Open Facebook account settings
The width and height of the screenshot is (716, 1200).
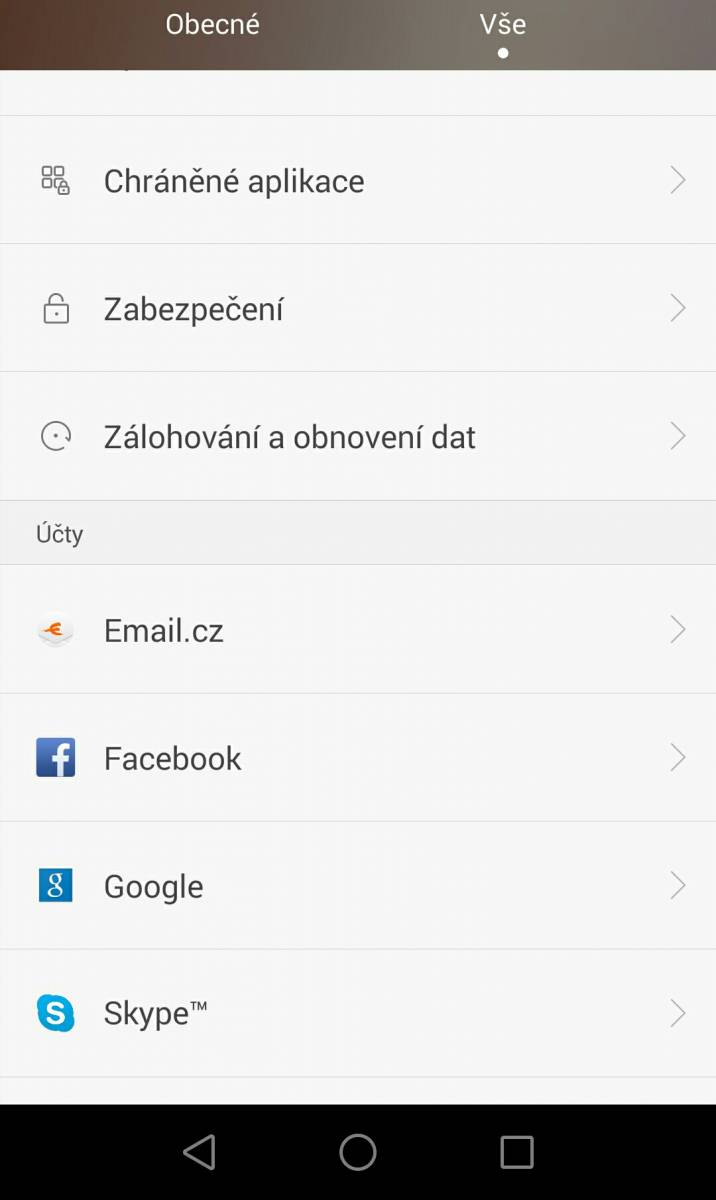[x=358, y=757]
